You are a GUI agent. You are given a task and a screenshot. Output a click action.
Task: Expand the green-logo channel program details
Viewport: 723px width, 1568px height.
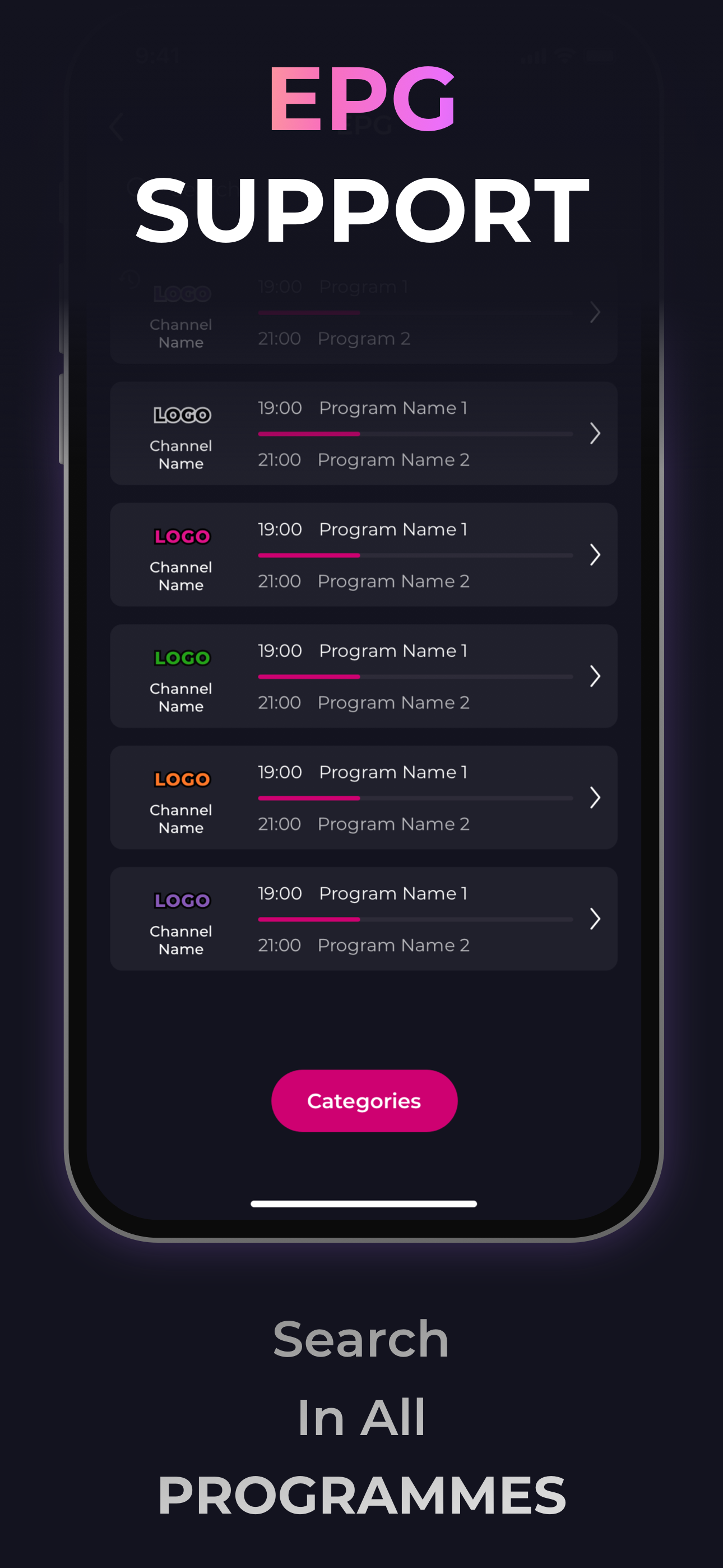595,676
